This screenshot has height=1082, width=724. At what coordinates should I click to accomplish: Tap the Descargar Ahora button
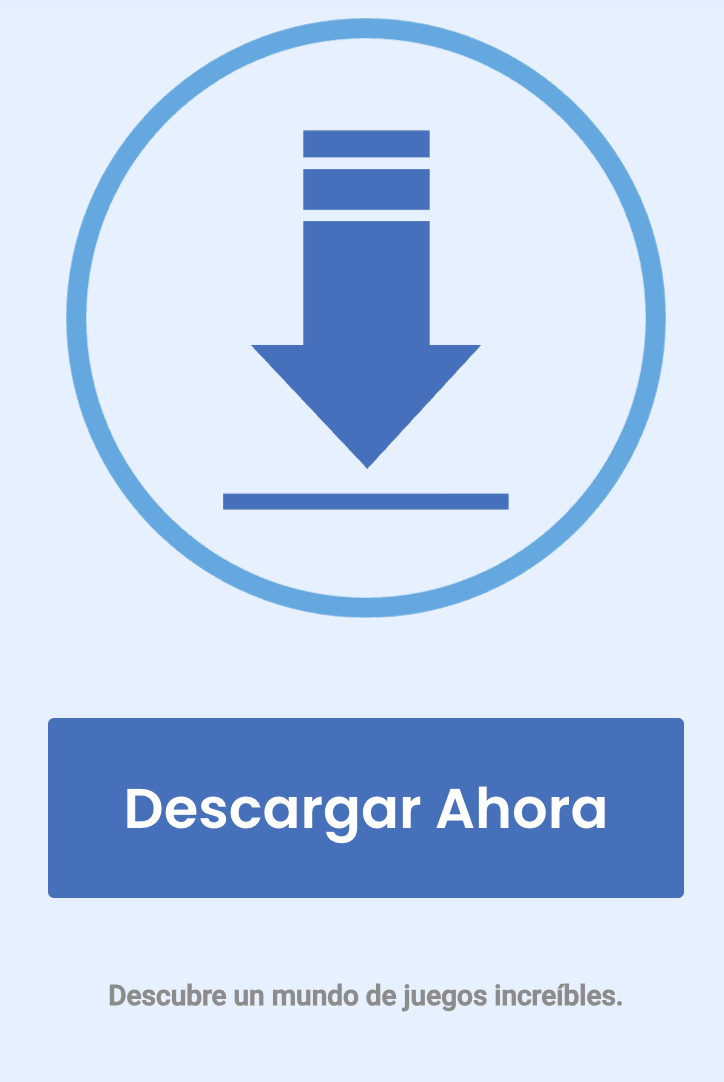(365, 807)
